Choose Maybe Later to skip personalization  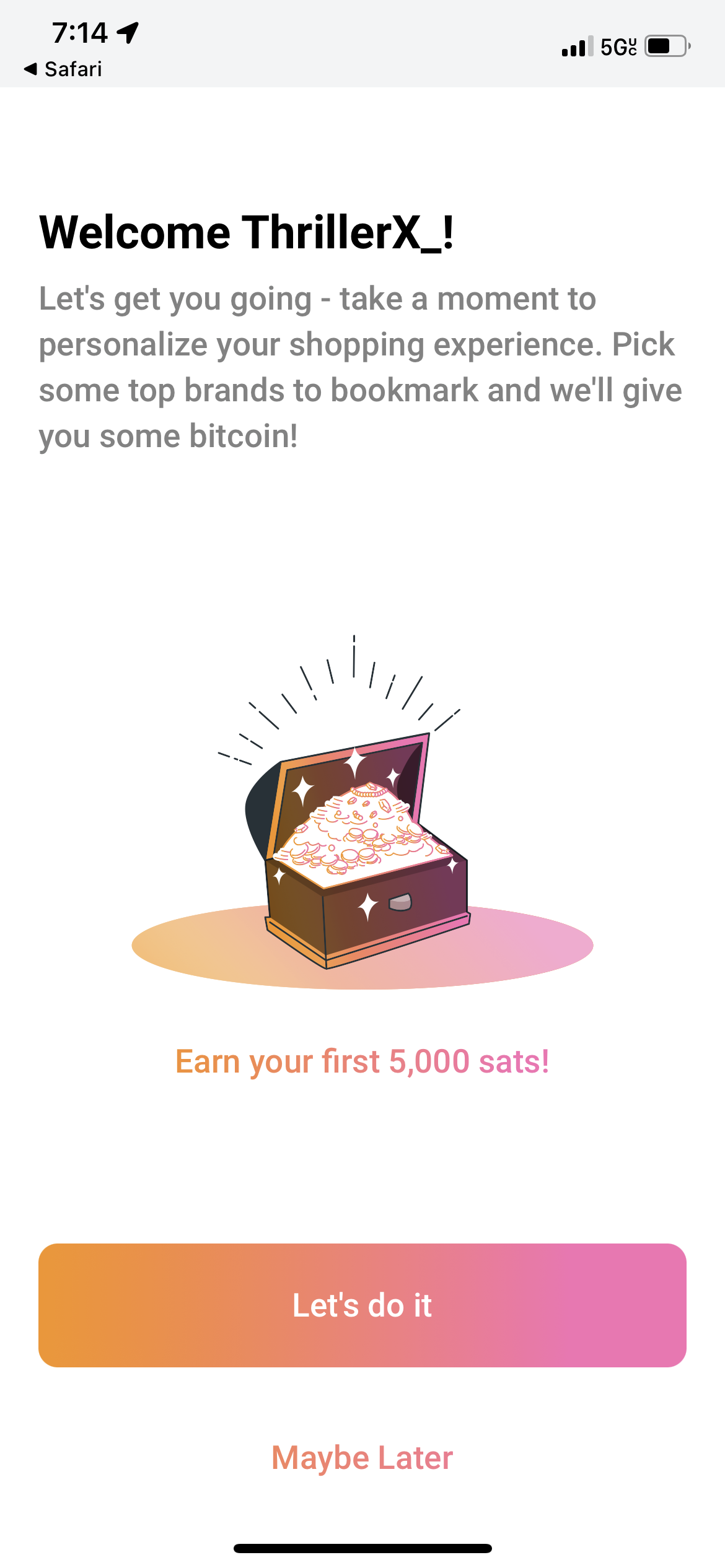(362, 1458)
